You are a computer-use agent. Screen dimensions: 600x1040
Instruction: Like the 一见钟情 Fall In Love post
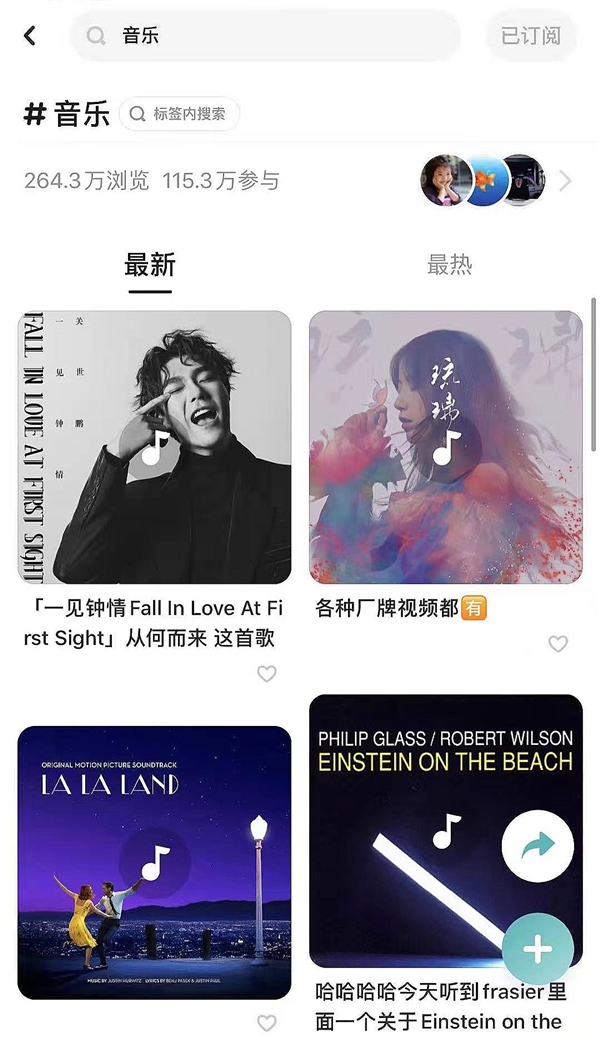[x=267, y=674]
